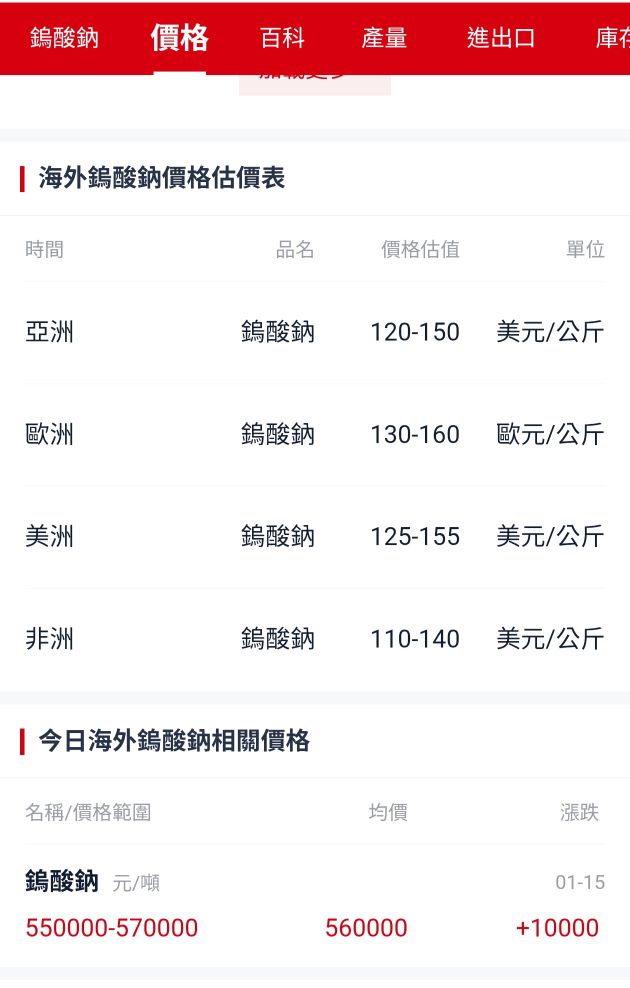Image resolution: width=630 pixels, height=988 pixels.
Task: Go to the 產量 tab
Action: click(384, 38)
